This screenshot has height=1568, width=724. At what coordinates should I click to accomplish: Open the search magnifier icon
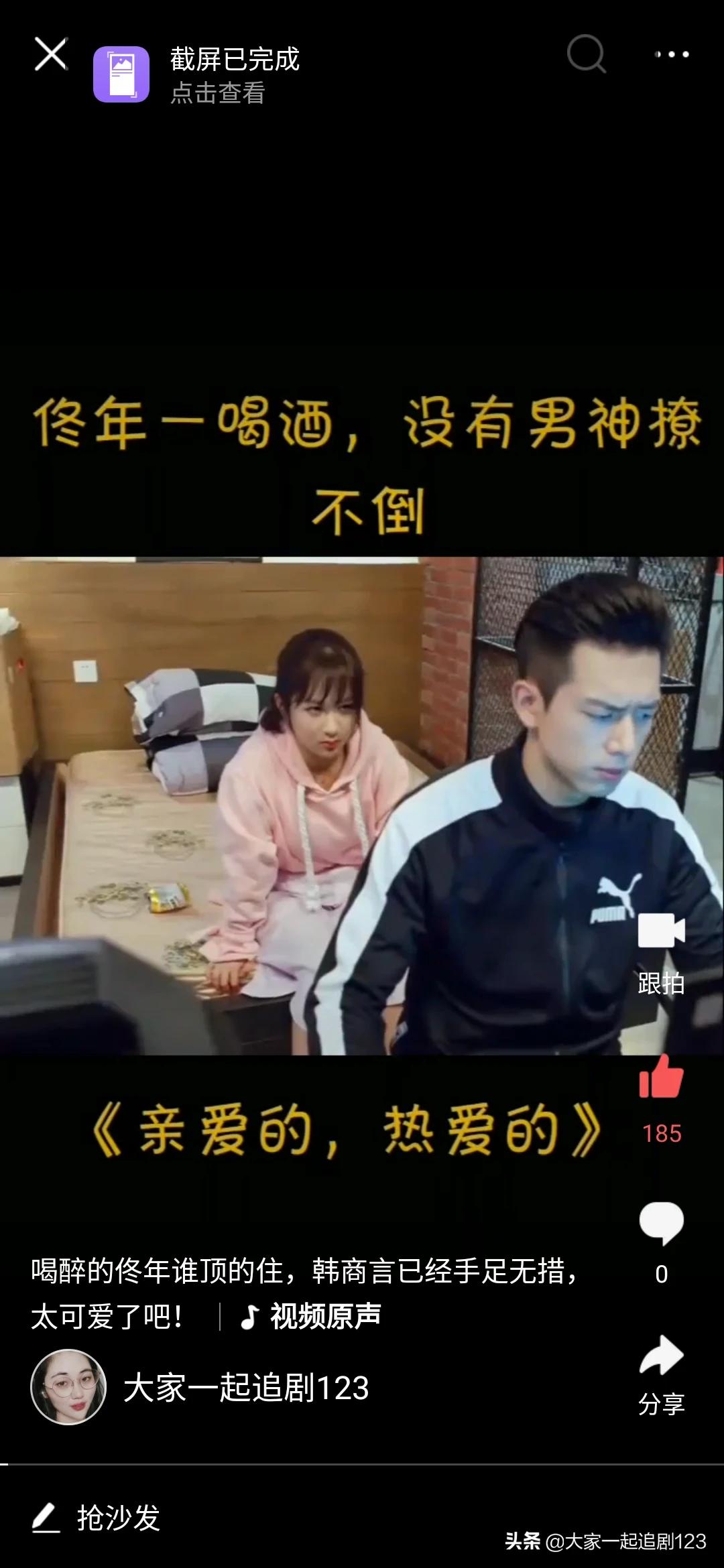pyautogui.click(x=587, y=54)
